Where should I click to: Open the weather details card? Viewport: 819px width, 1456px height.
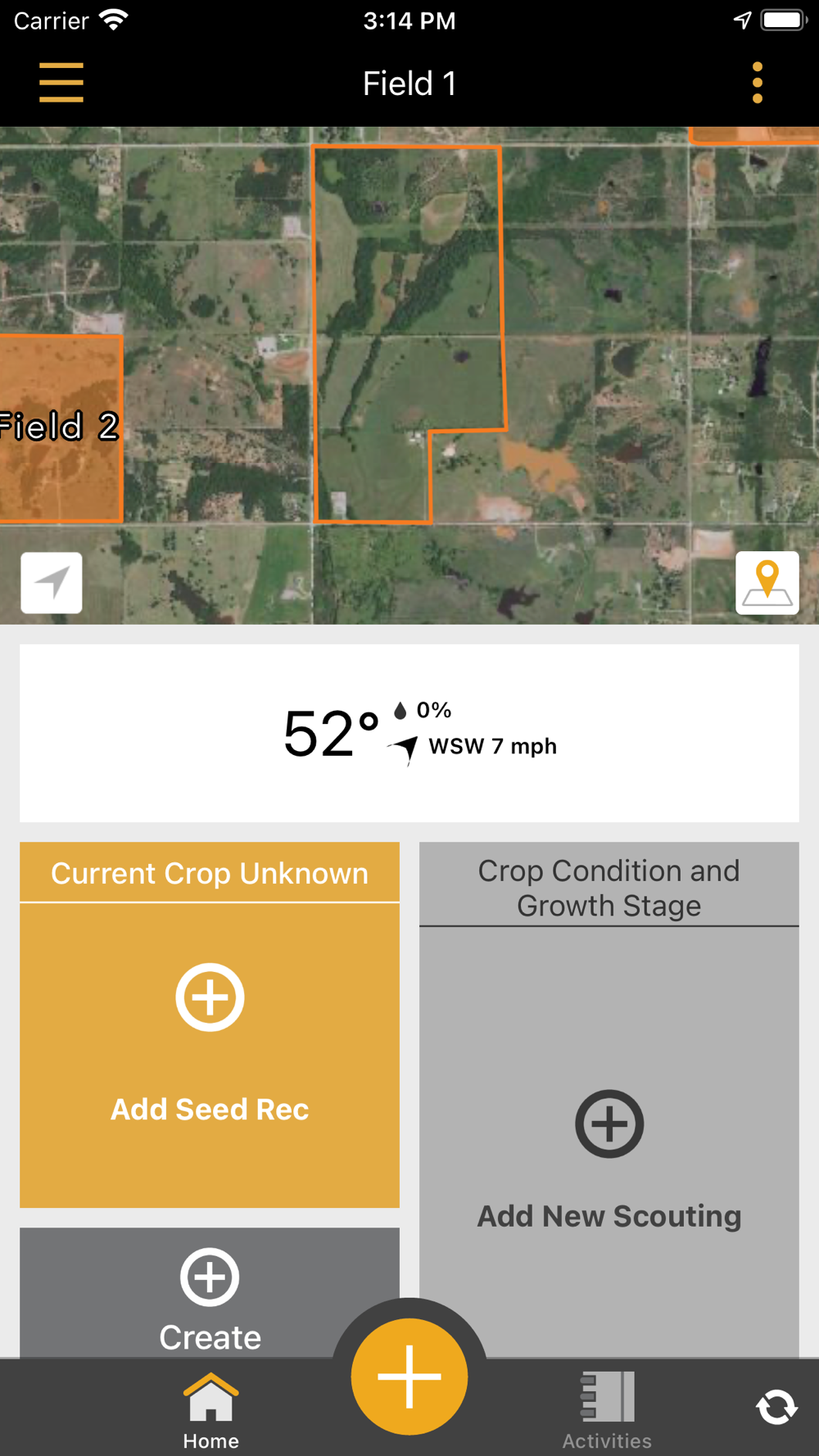pyautogui.click(x=409, y=733)
